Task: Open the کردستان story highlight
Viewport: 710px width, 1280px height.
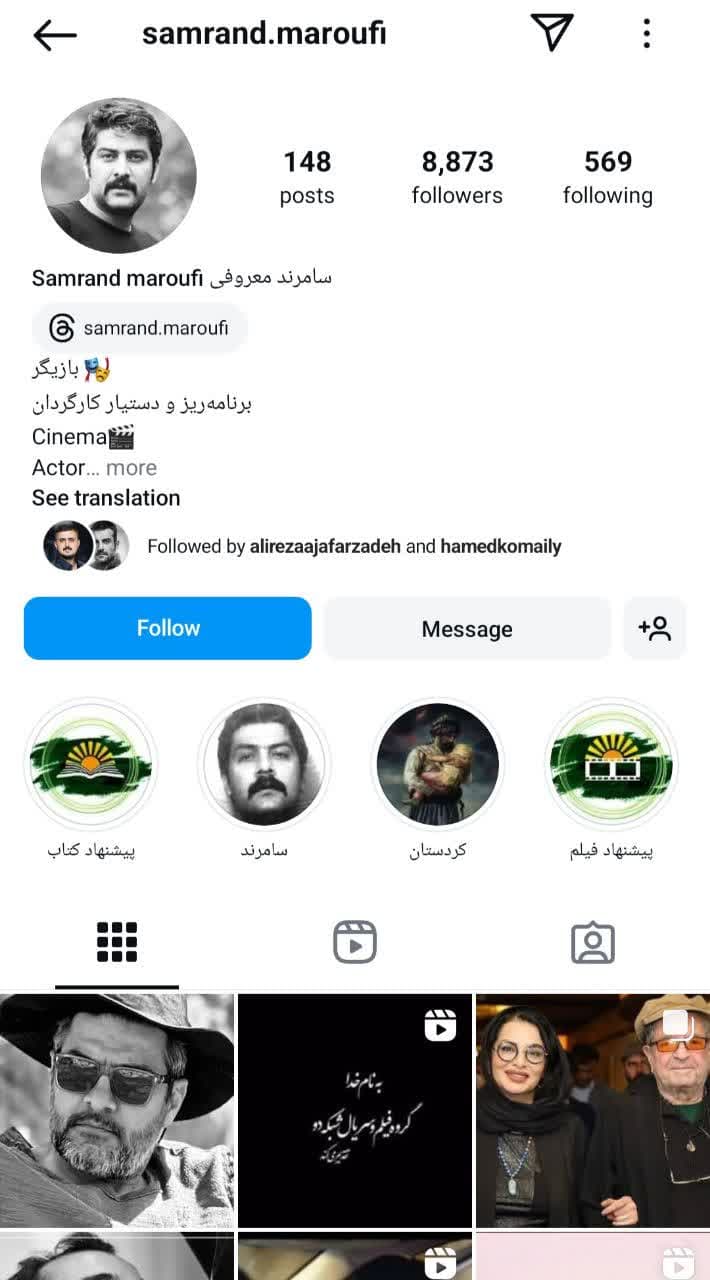Action: point(437,764)
